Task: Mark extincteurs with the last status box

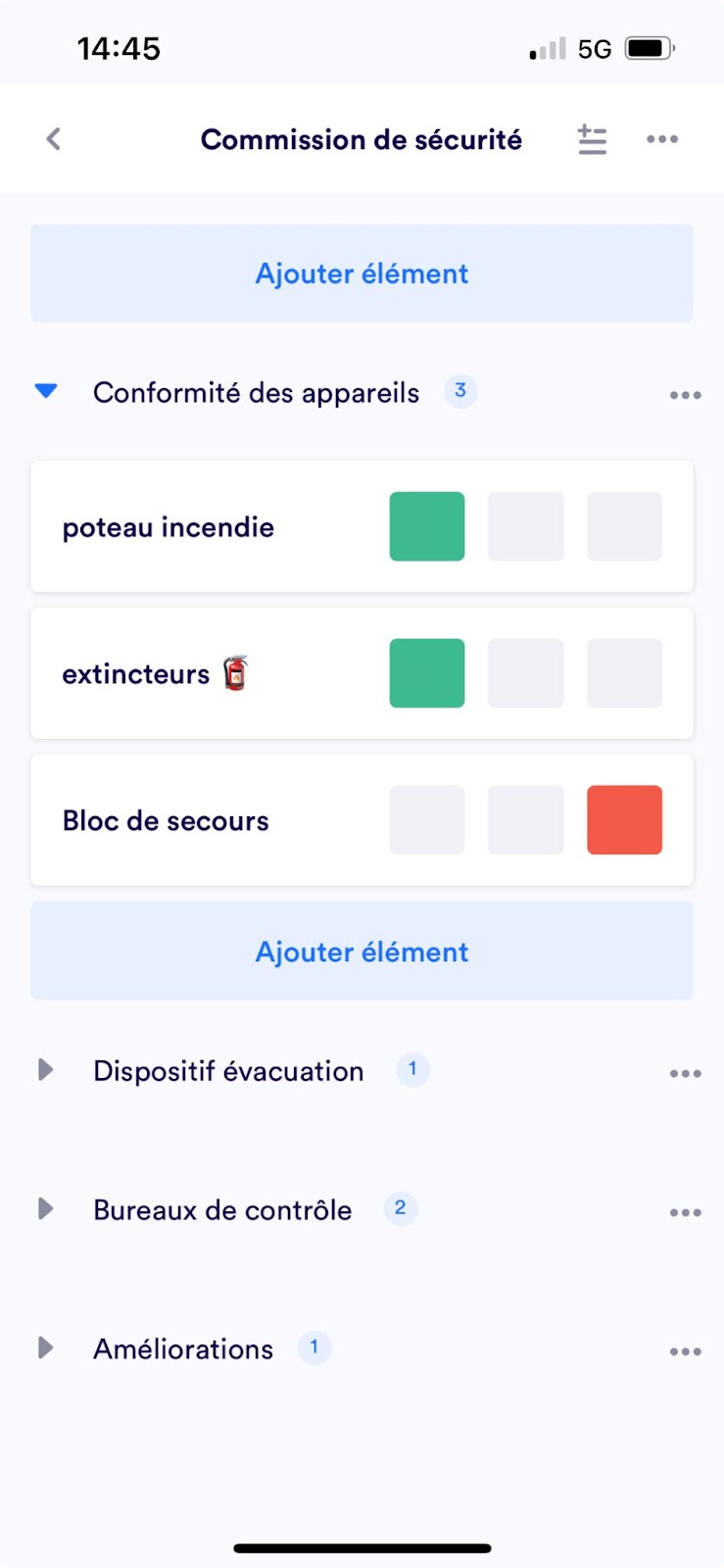Action: point(625,673)
